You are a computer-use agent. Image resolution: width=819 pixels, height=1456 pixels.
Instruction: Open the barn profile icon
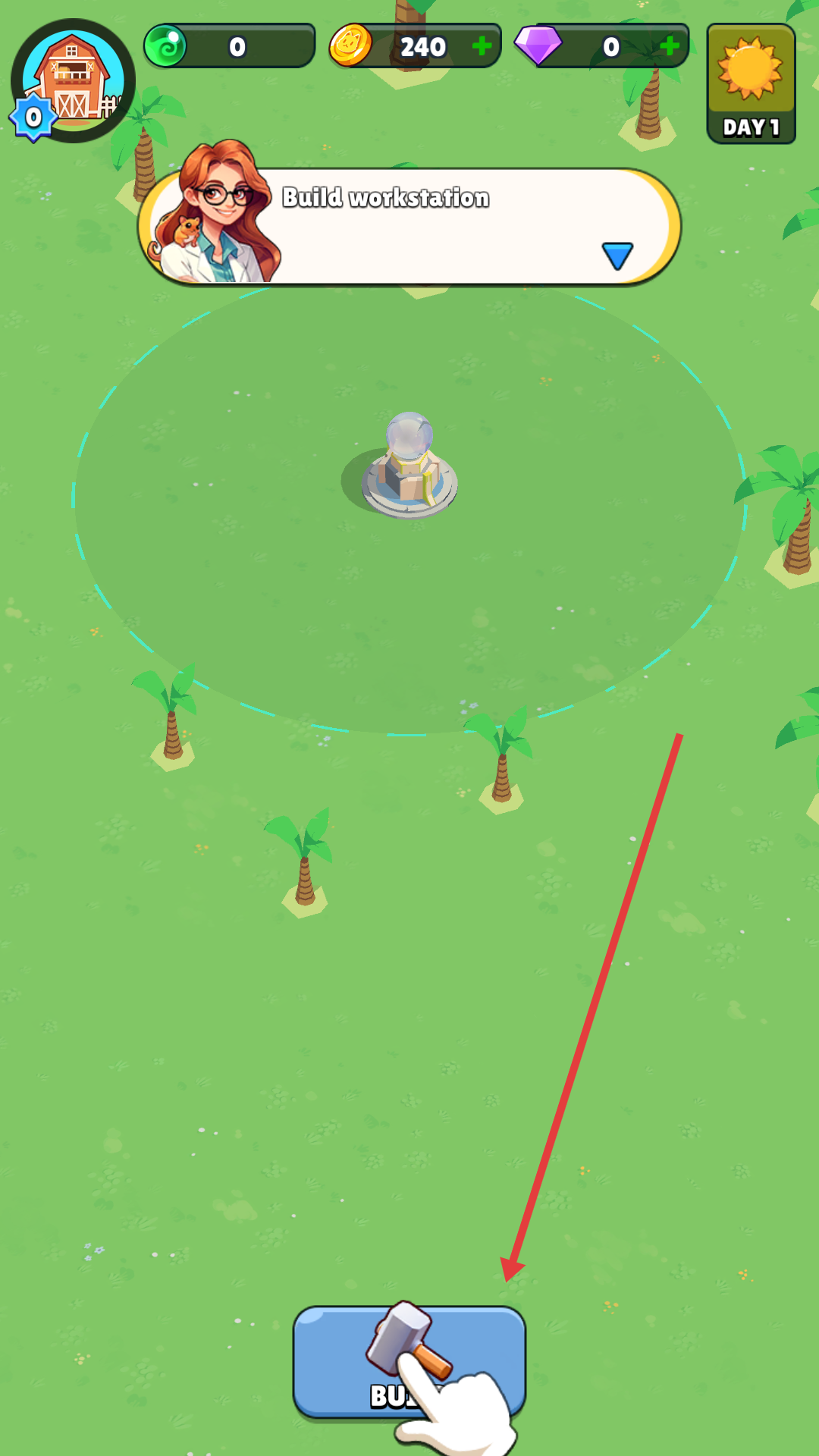click(x=73, y=80)
